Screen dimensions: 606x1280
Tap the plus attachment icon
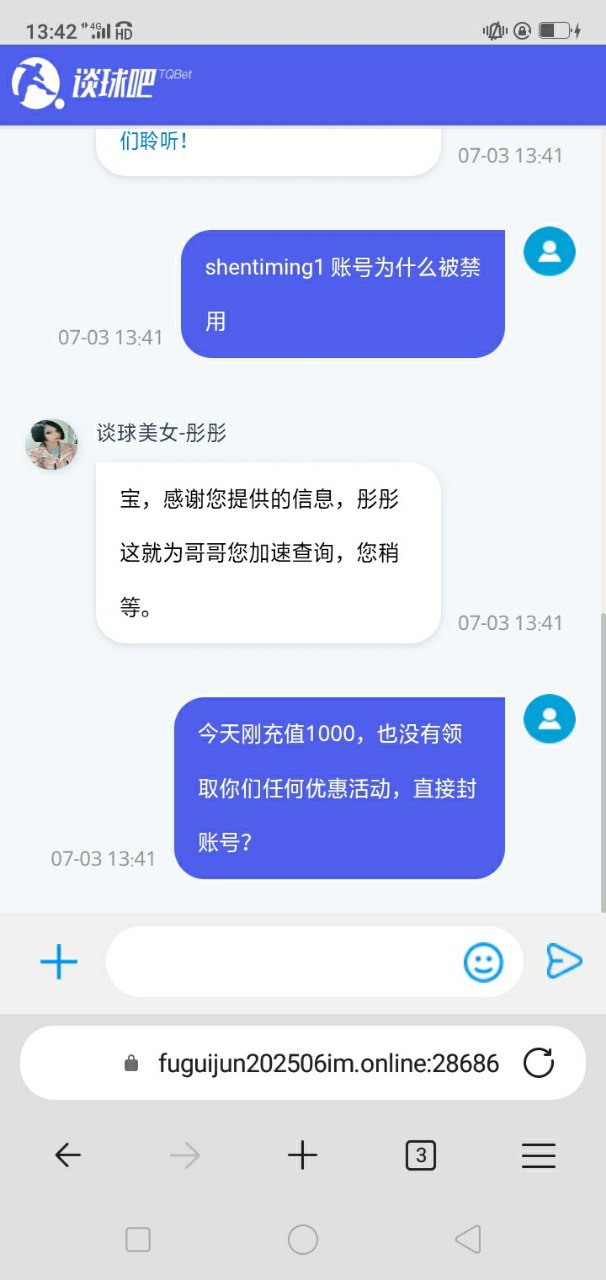59,962
